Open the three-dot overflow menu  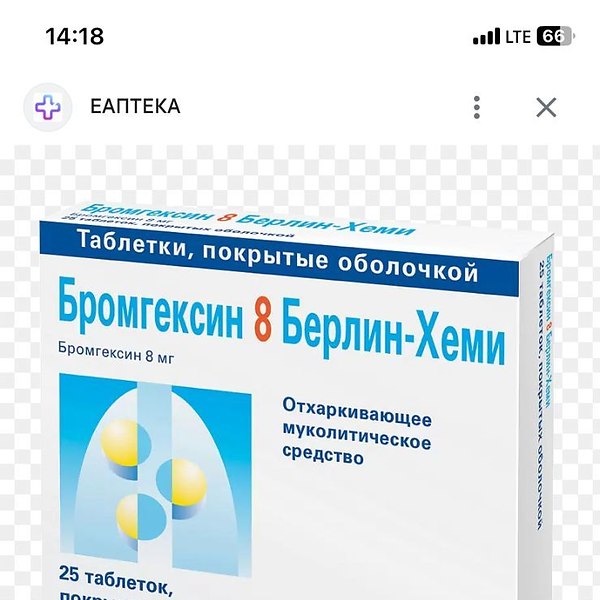coord(477,107)
